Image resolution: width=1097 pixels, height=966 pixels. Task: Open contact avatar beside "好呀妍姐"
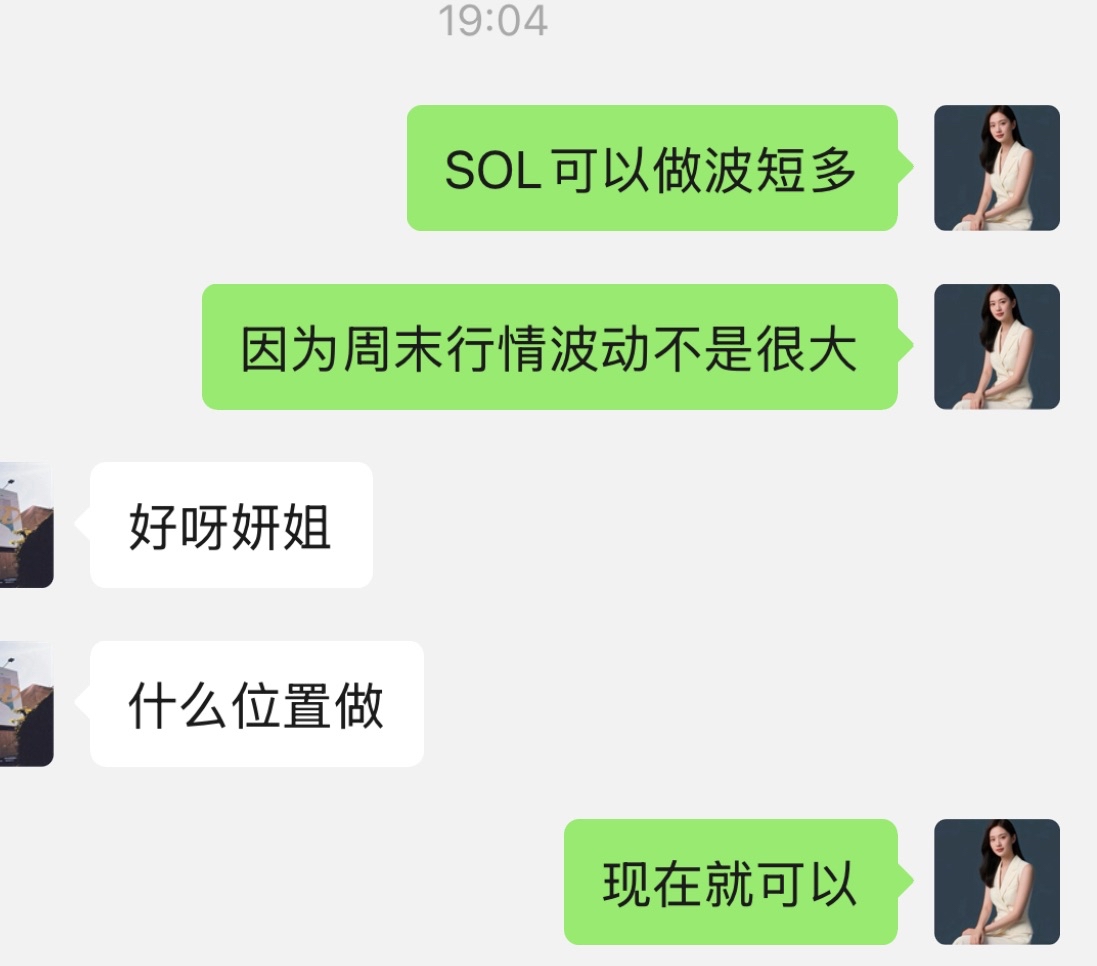pos(25,525)
